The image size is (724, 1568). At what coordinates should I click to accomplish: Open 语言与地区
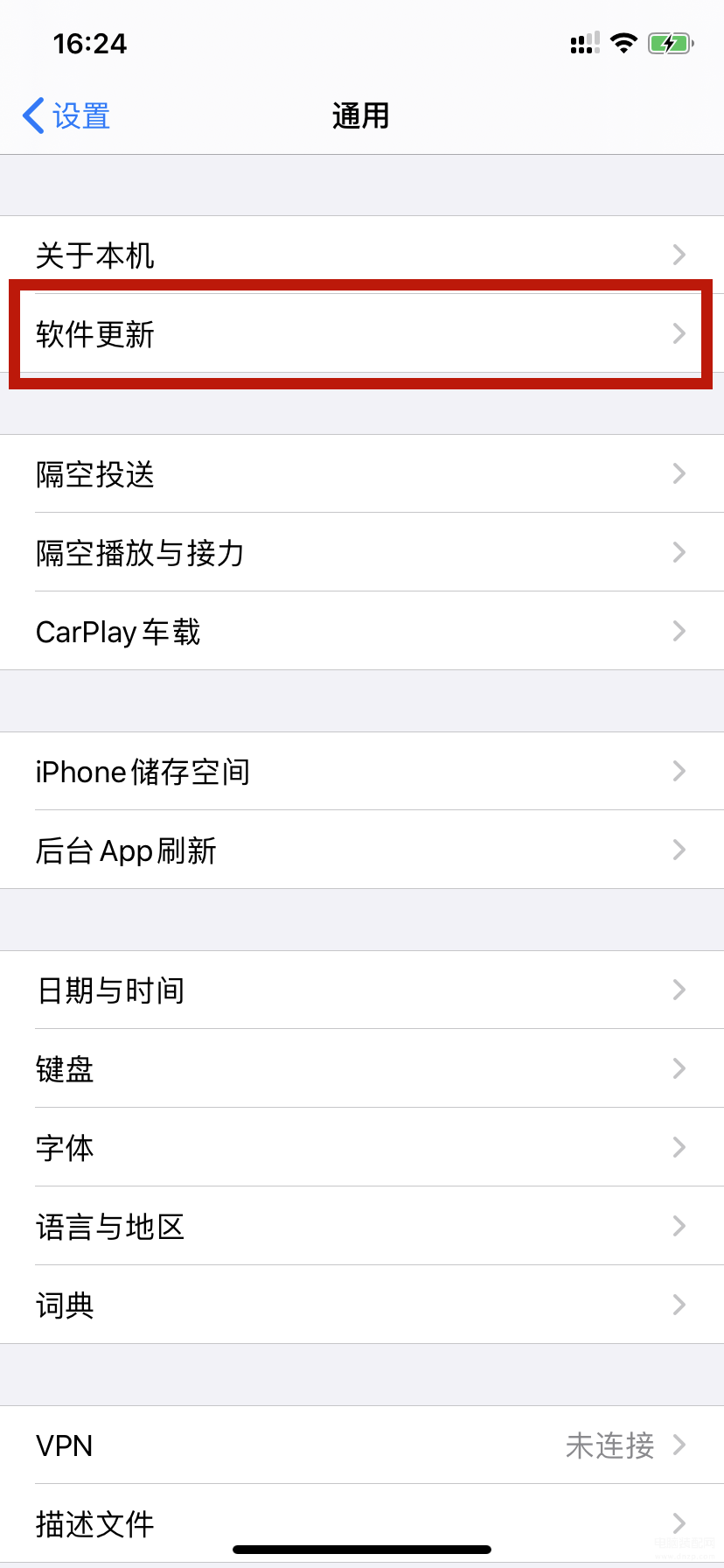(x=362, y=1226)
